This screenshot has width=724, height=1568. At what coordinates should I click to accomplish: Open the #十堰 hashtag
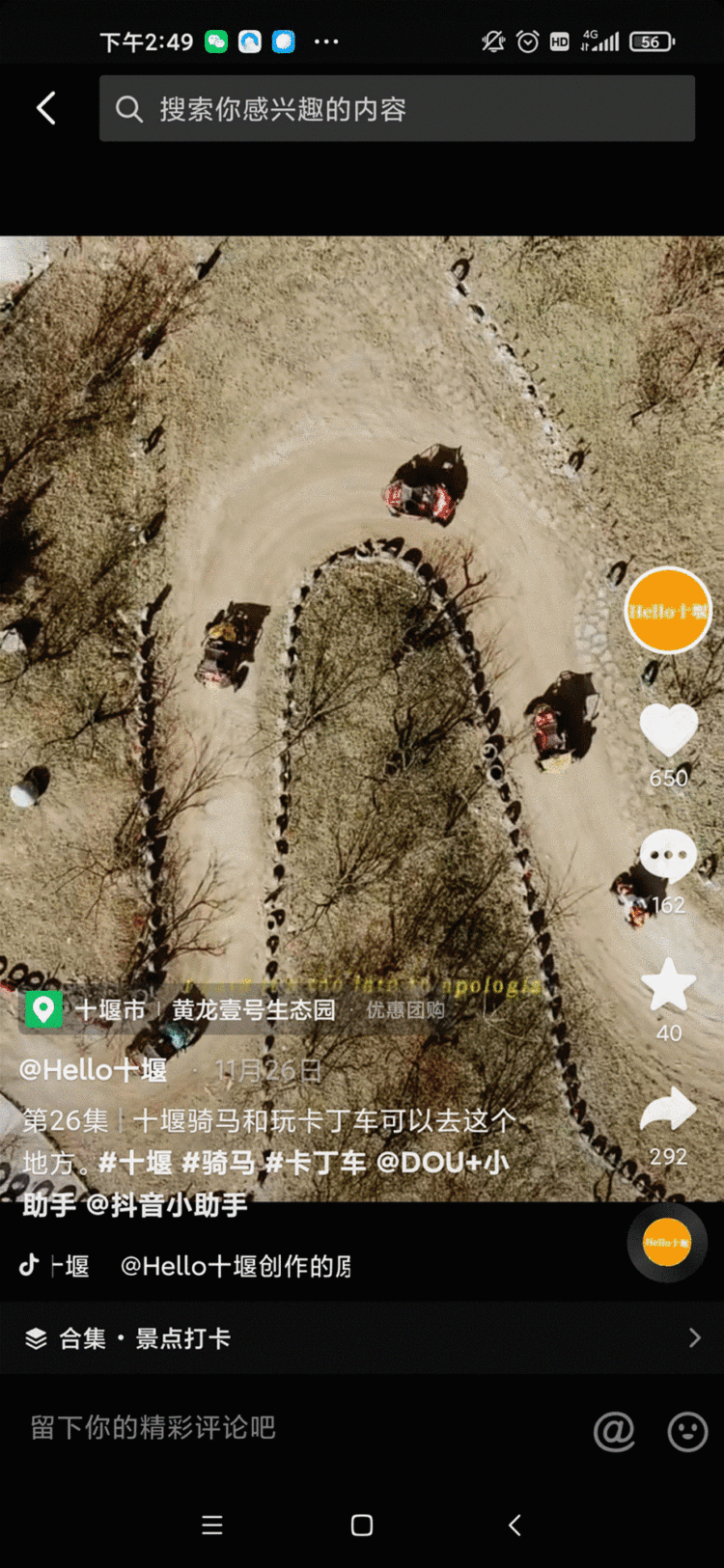pos(135,1163)
